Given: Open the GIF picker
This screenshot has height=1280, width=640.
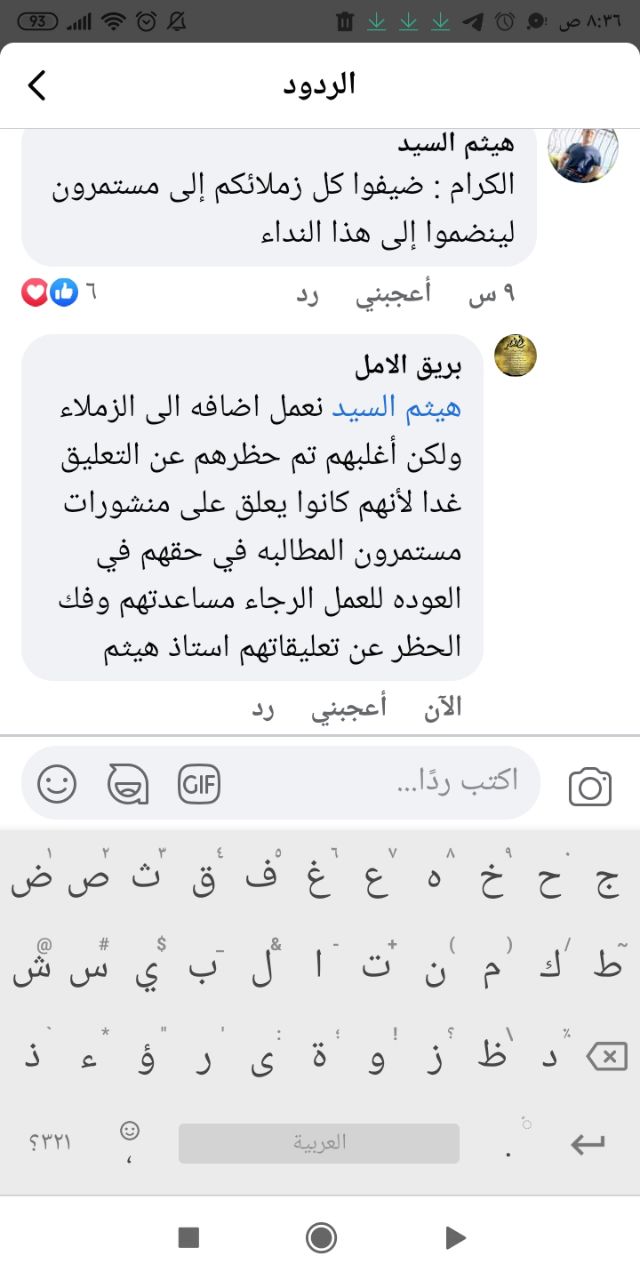Looking at the screenshot, I should pyautogui.click(x=199, y=783).
